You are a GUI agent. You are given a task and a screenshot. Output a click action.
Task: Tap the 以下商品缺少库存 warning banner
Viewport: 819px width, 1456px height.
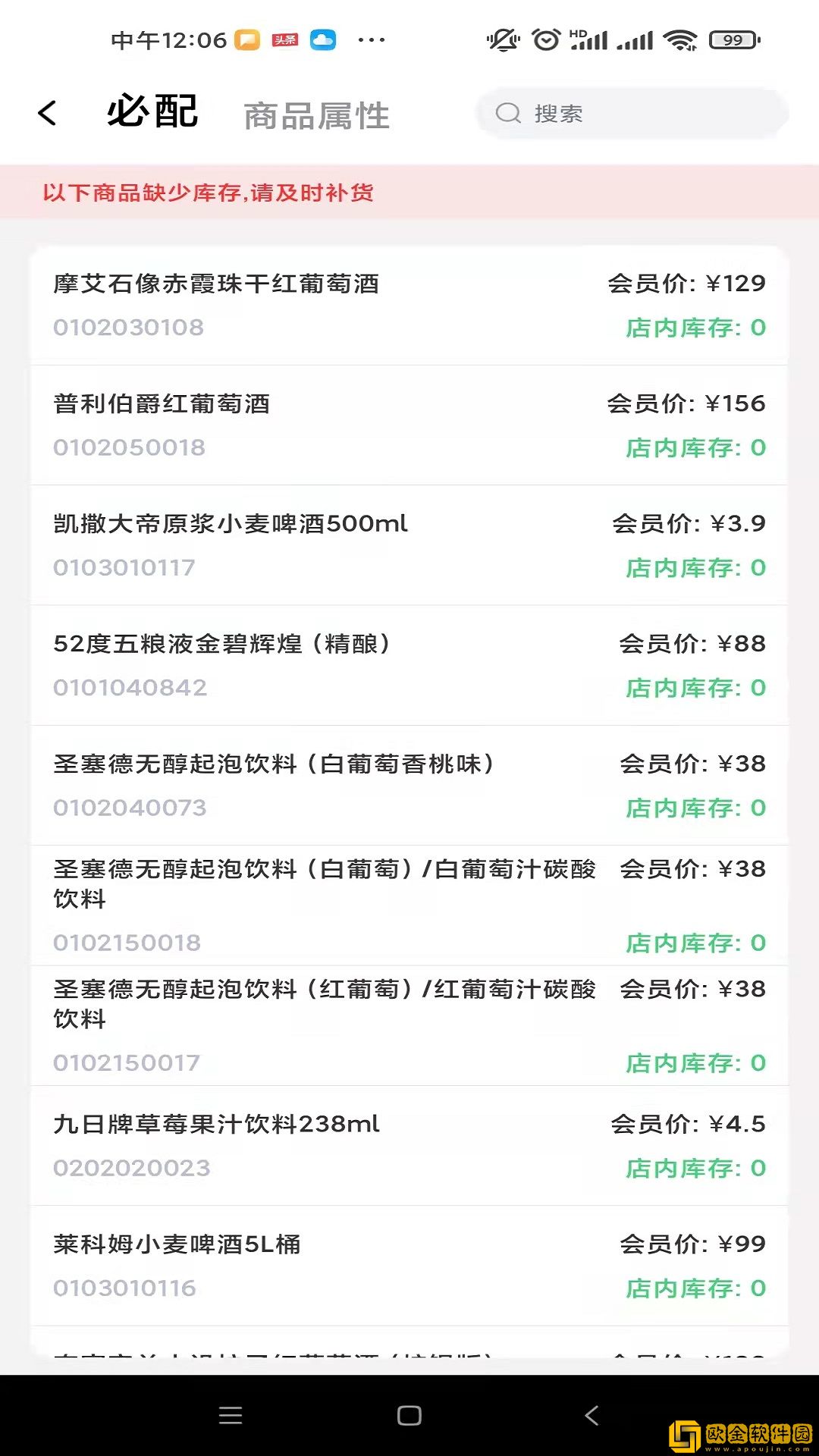[x=409, y=194]
